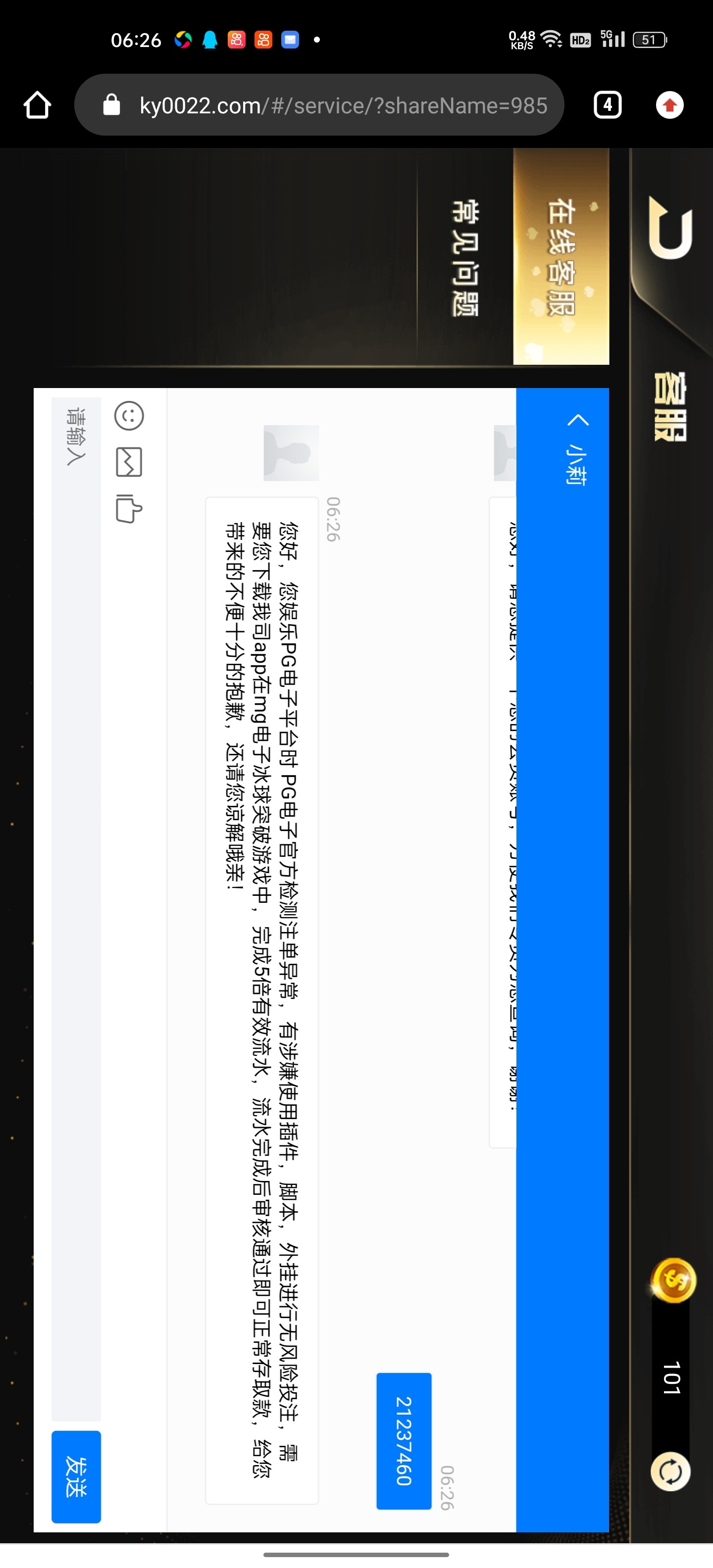Screen dimensions: 713x1568
Task: Go back from the 小莉 chat header
Action: coord(578,421)
